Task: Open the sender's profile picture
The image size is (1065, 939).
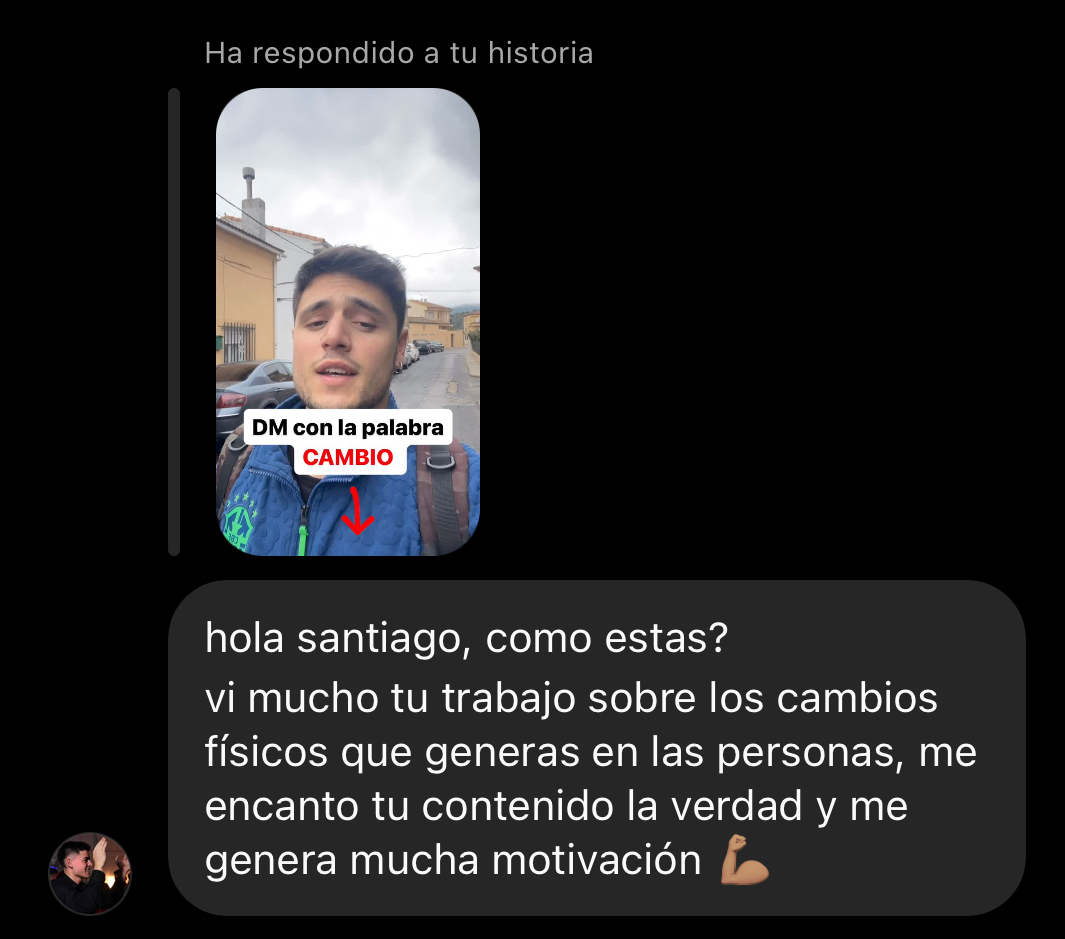Action: pyautogui.click(x=90, y=873)
